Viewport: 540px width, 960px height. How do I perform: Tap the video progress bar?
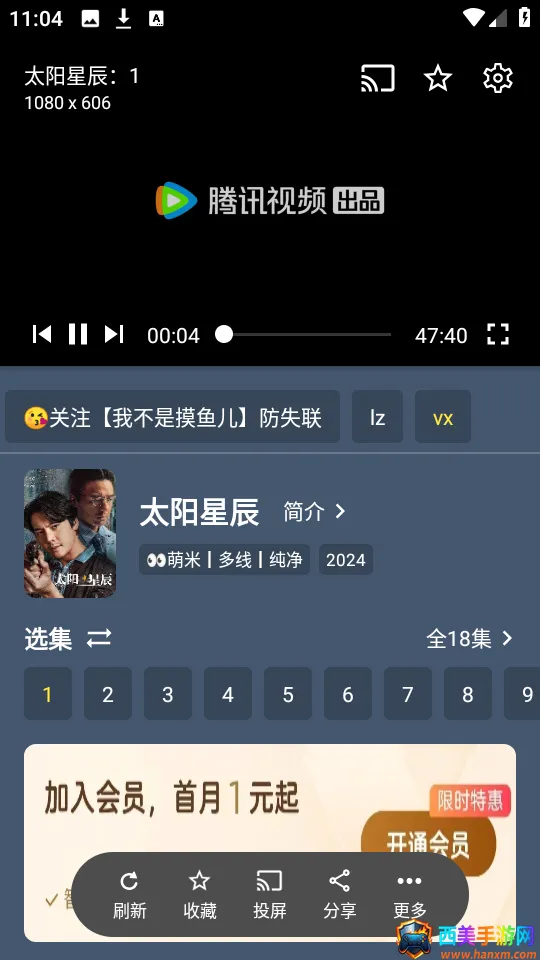click(x=303, y=334)
